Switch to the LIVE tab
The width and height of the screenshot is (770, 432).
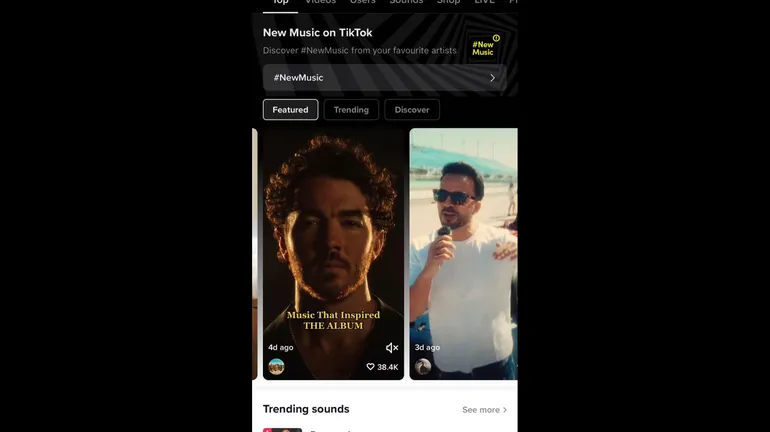[x=484, y=3]
